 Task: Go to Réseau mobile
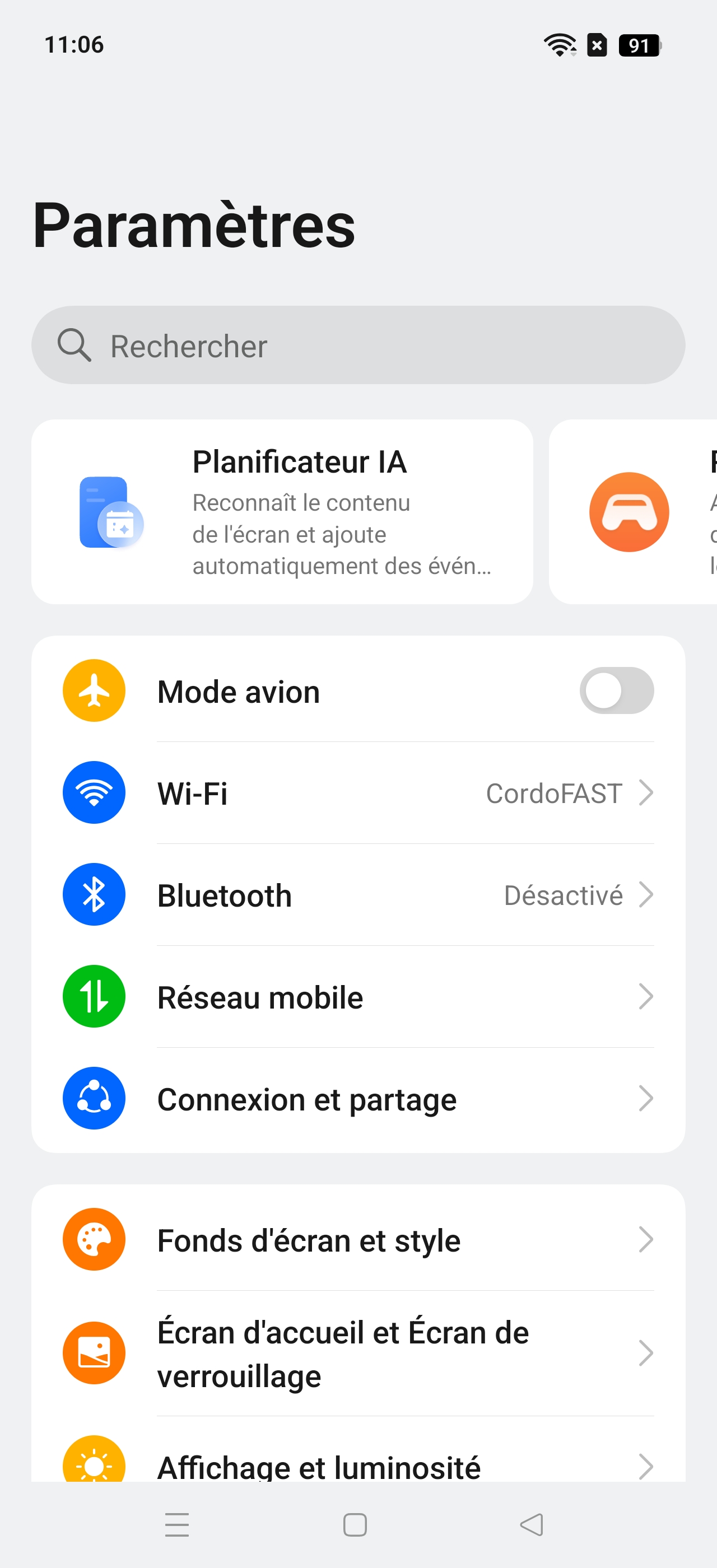(x=358, y=997)
